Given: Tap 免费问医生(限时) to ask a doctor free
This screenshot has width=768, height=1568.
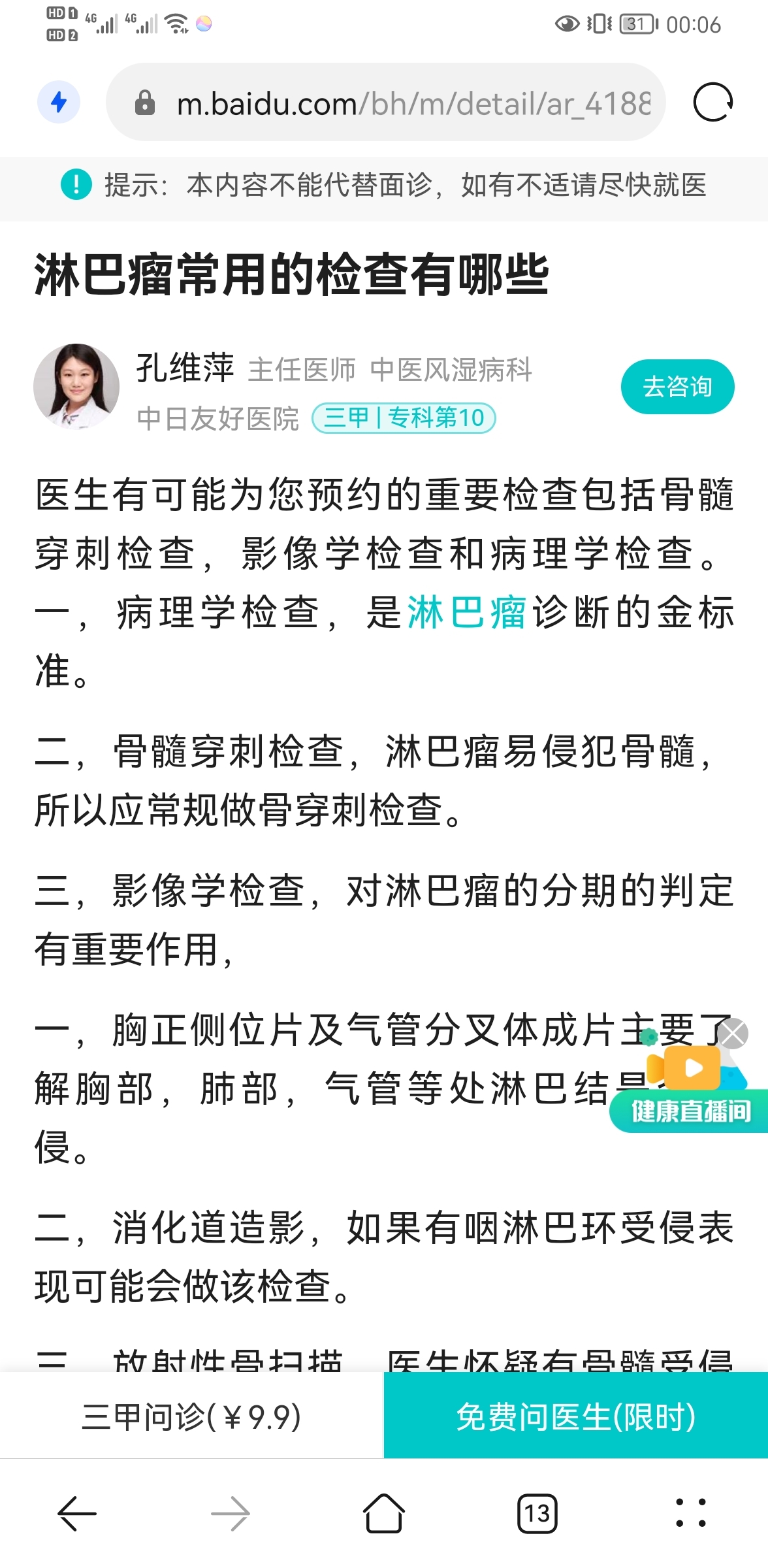Looking at the screenshot, I should pyautogui.click(x=576, y=1417).
